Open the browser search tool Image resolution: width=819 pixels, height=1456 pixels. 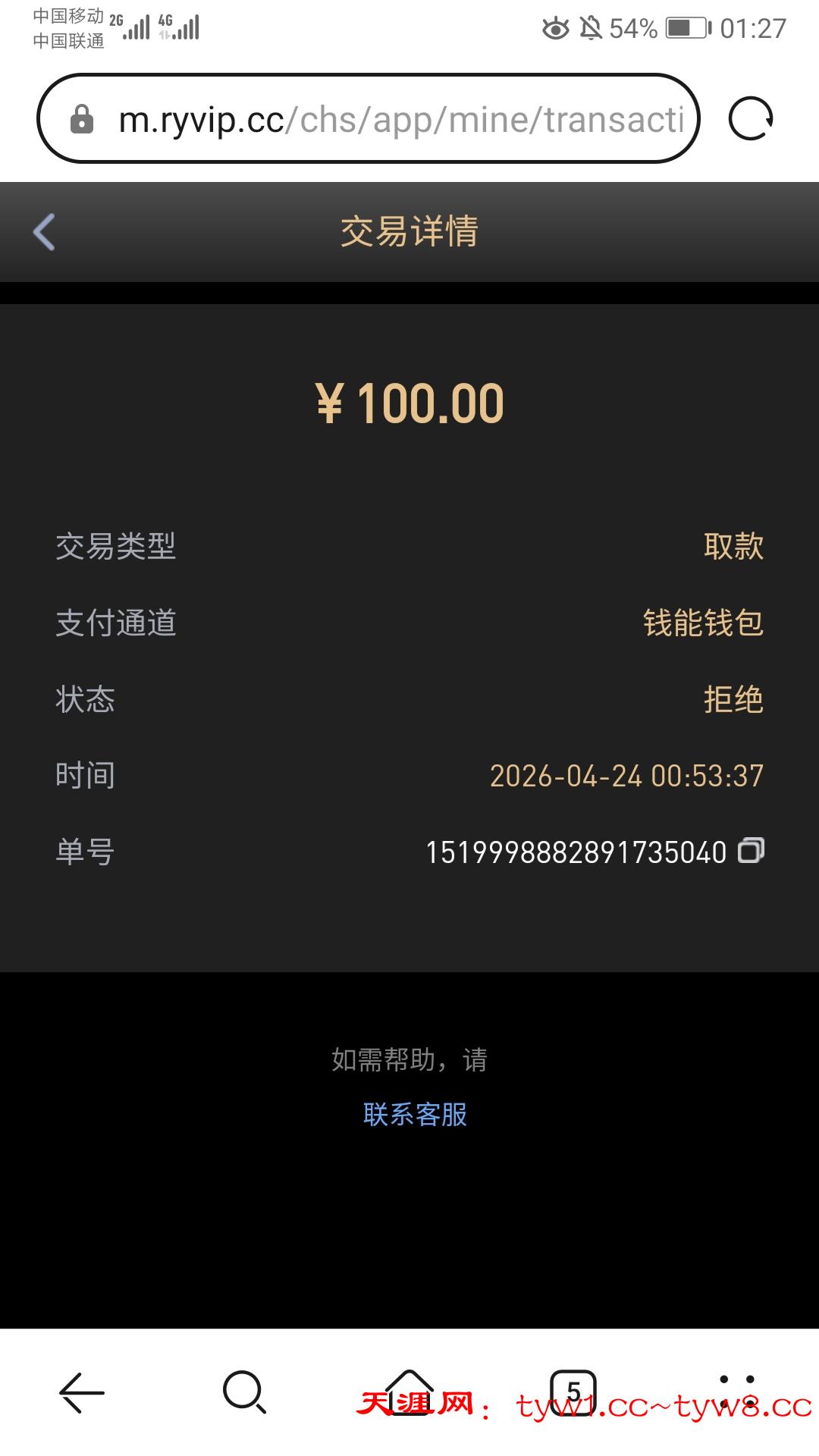[x=244, y=1392]
